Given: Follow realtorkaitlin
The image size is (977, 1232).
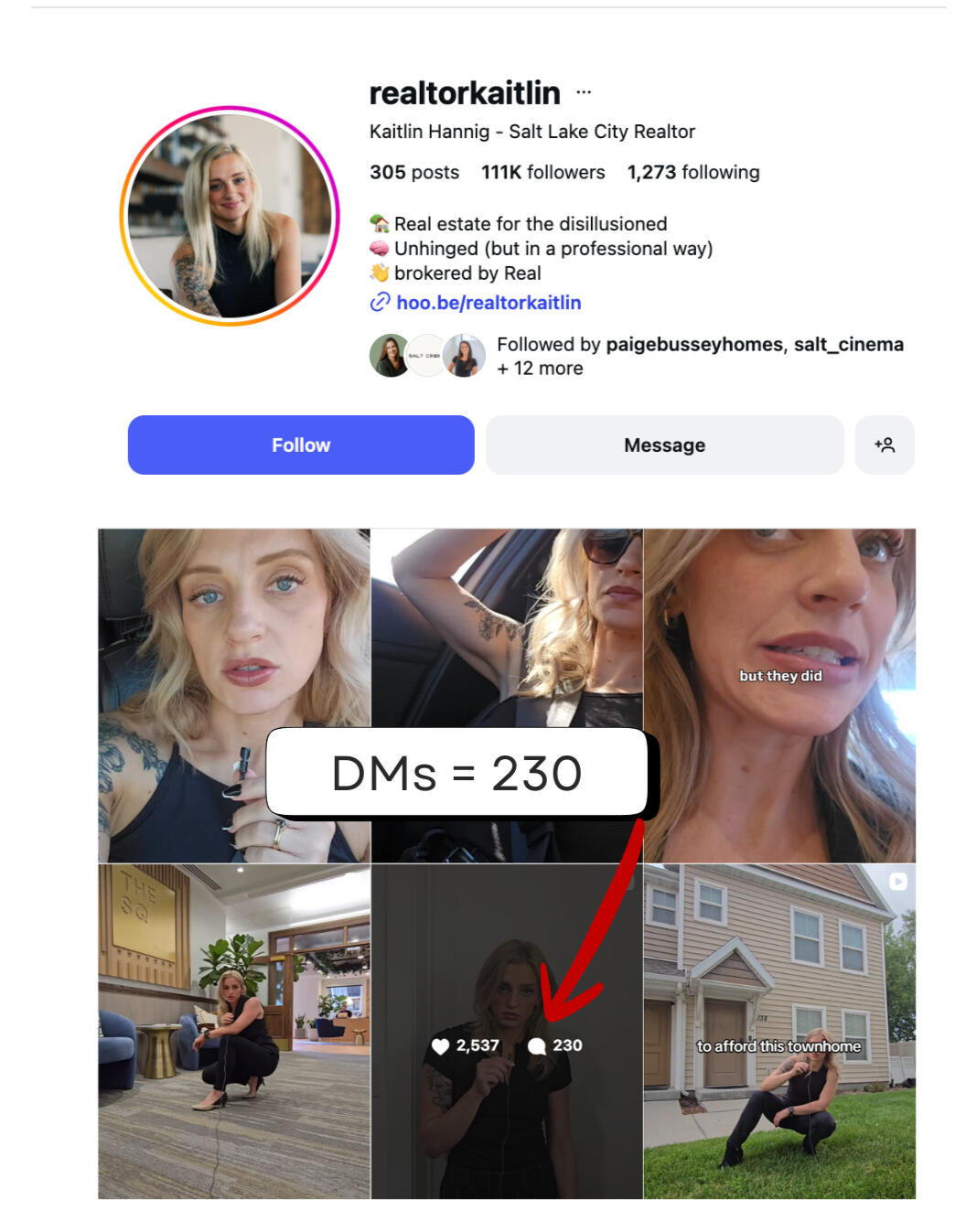Looking at the screenshot, I should click(x=301, y=445).
